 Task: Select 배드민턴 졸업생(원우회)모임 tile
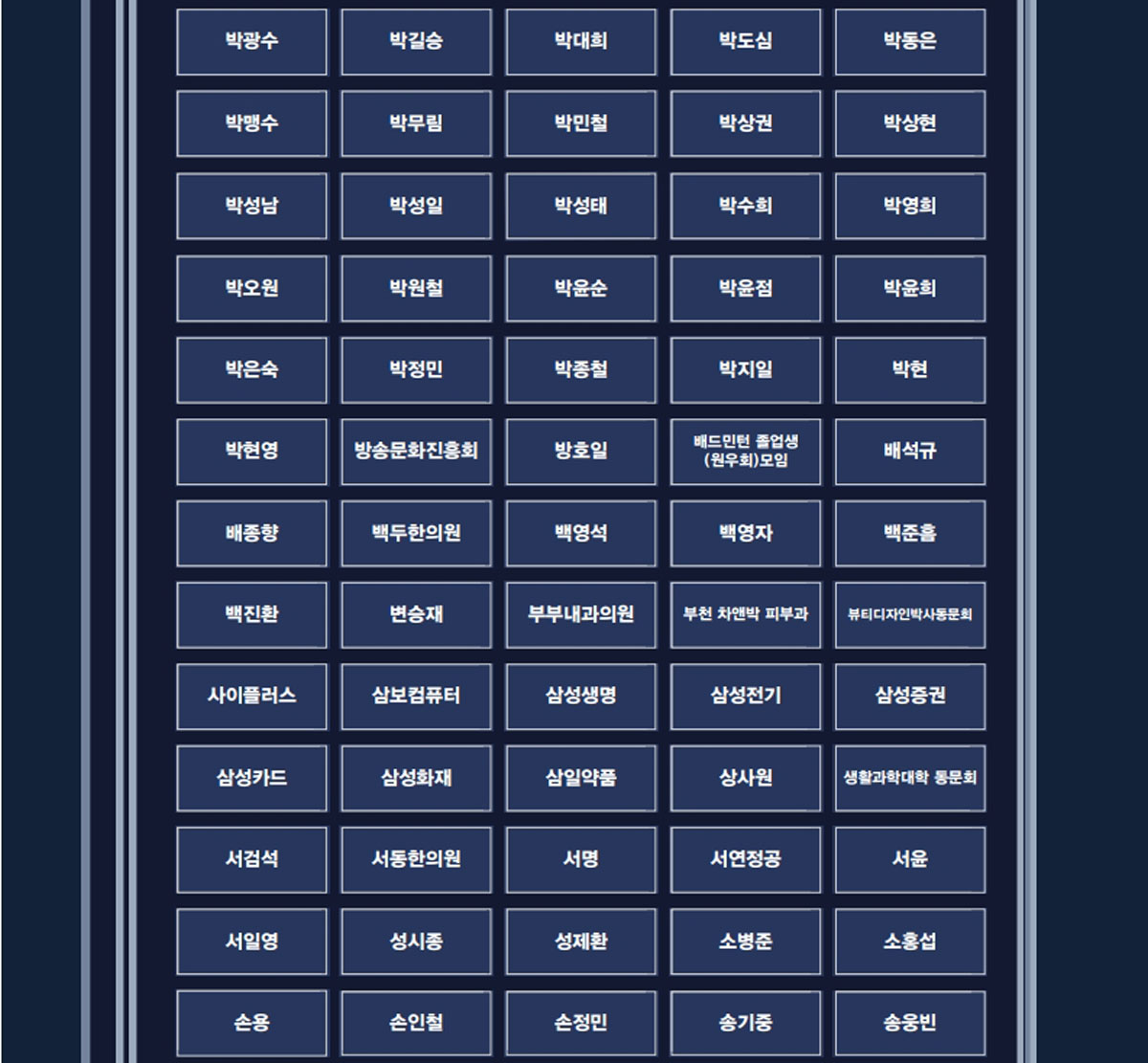745,451
